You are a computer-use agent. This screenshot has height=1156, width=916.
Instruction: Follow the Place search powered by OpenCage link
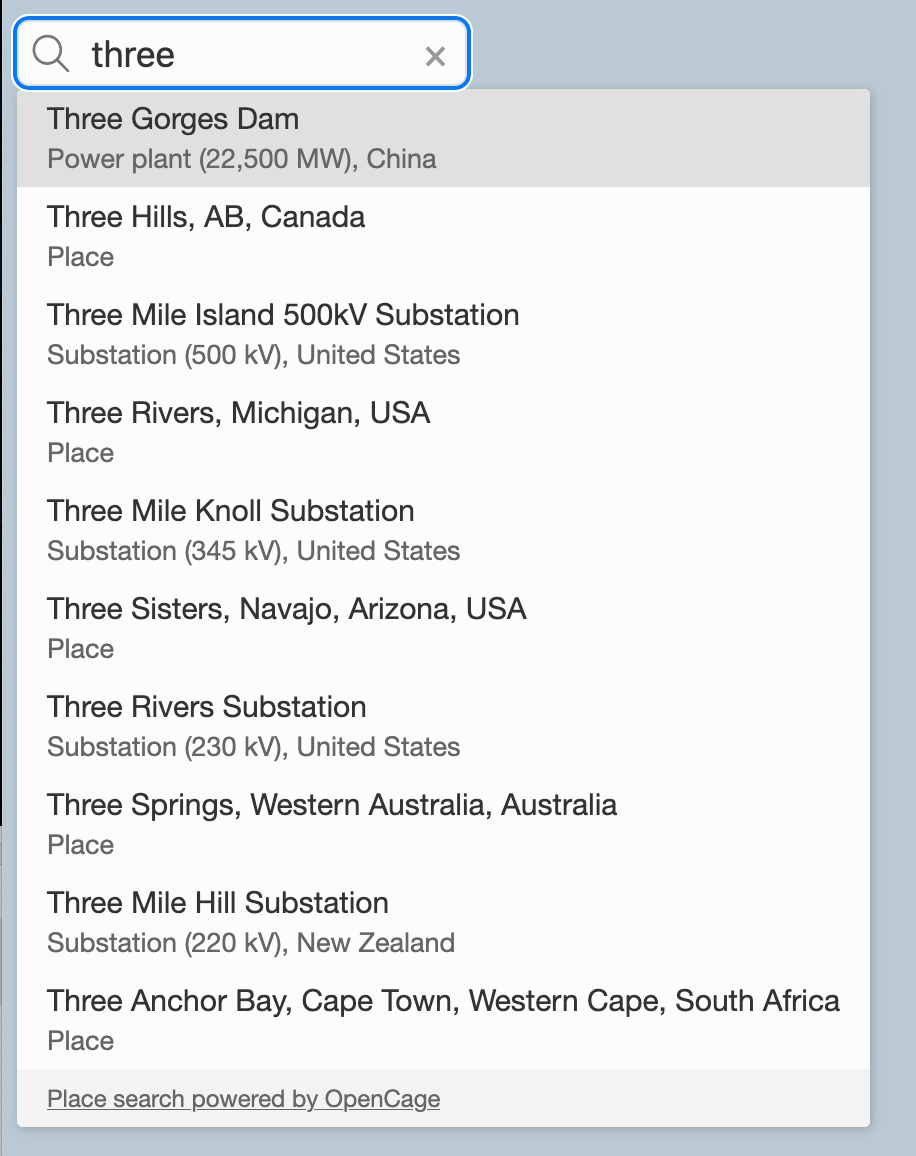click(x=244, y=1099)
